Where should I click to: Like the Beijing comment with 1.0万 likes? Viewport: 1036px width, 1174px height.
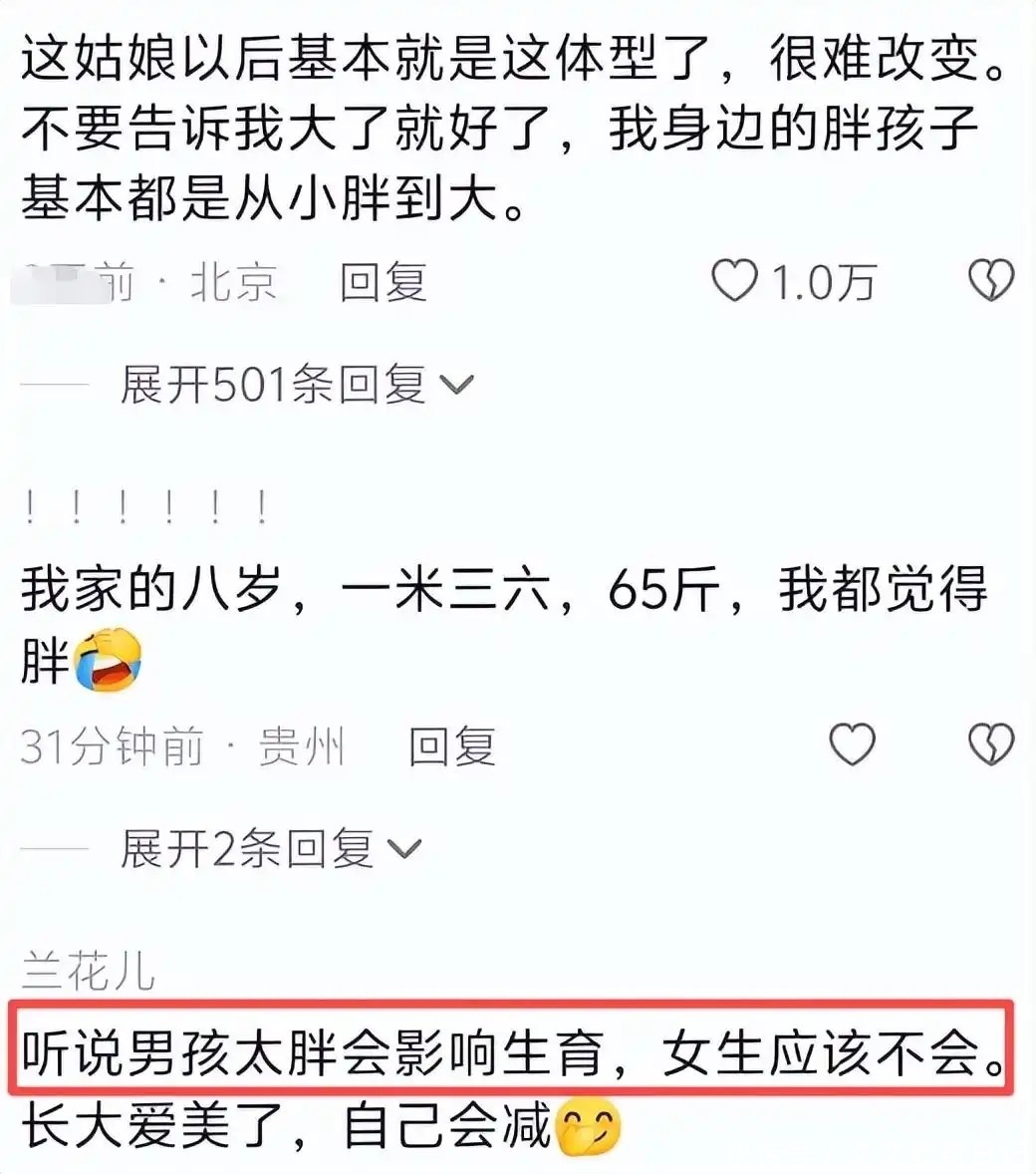(x=734, y=281)
